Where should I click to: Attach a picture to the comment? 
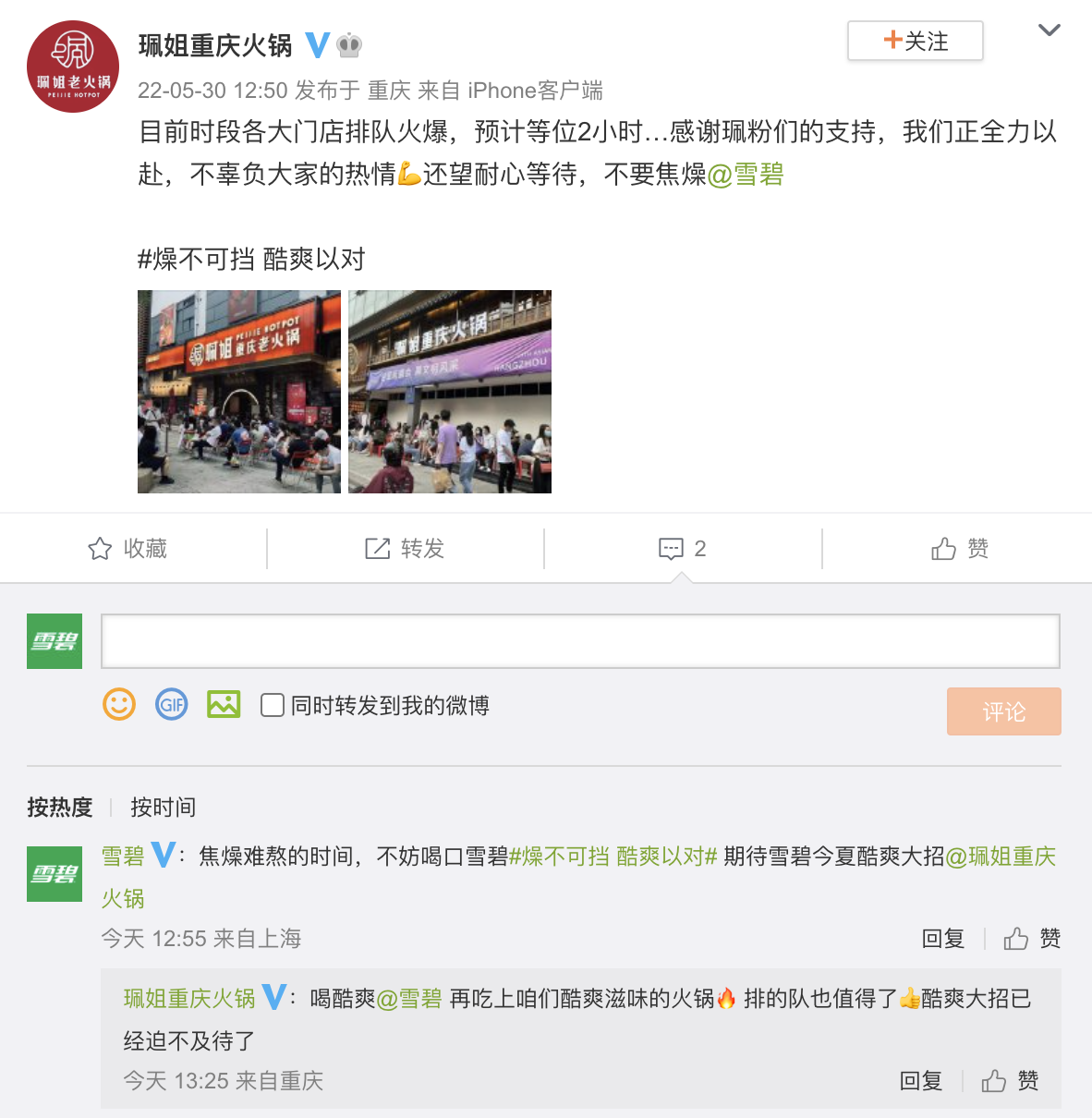224,705
